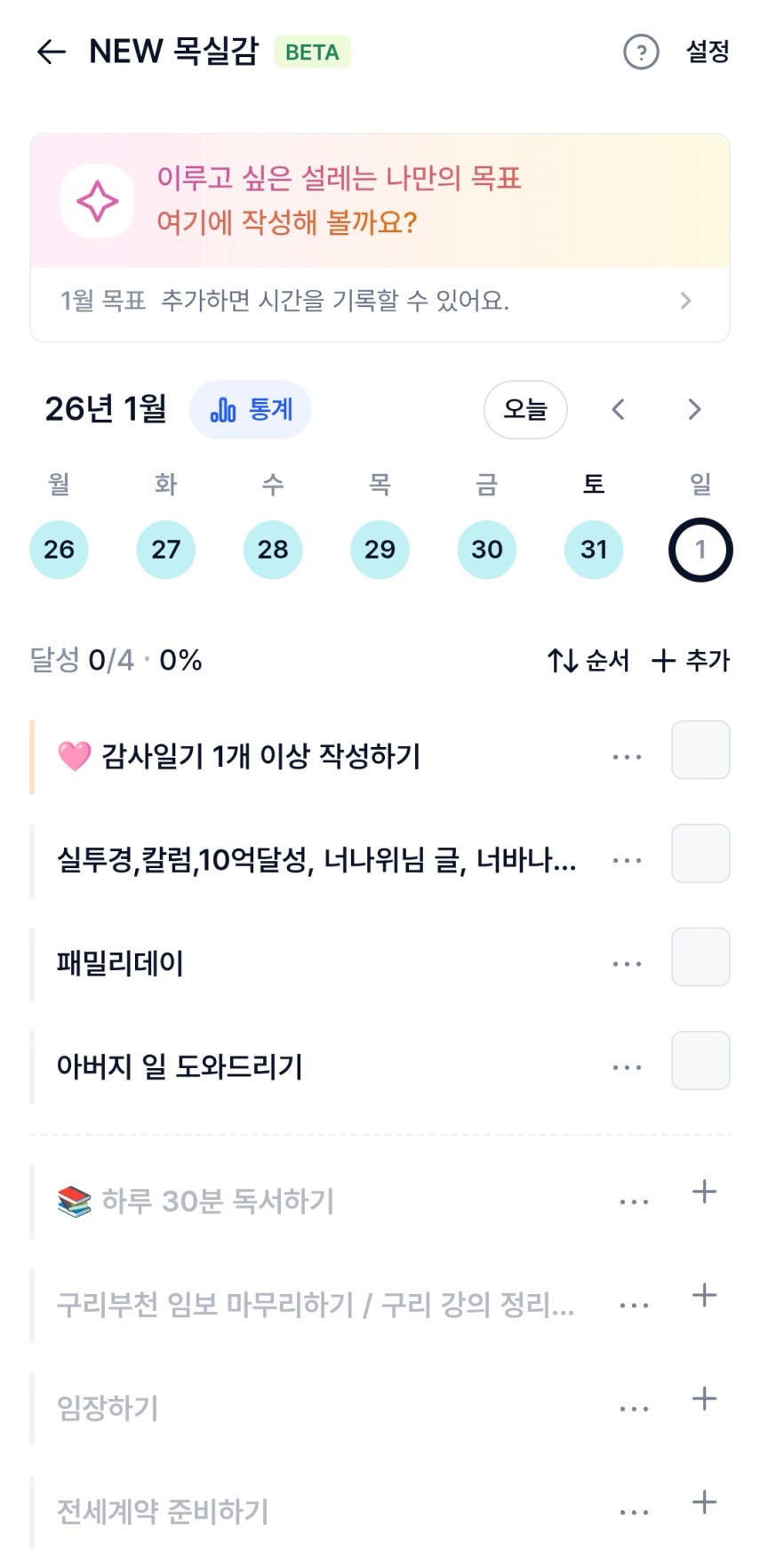Open the help question mark icon
The image size is (760, 1568).
tap(641, 52)
